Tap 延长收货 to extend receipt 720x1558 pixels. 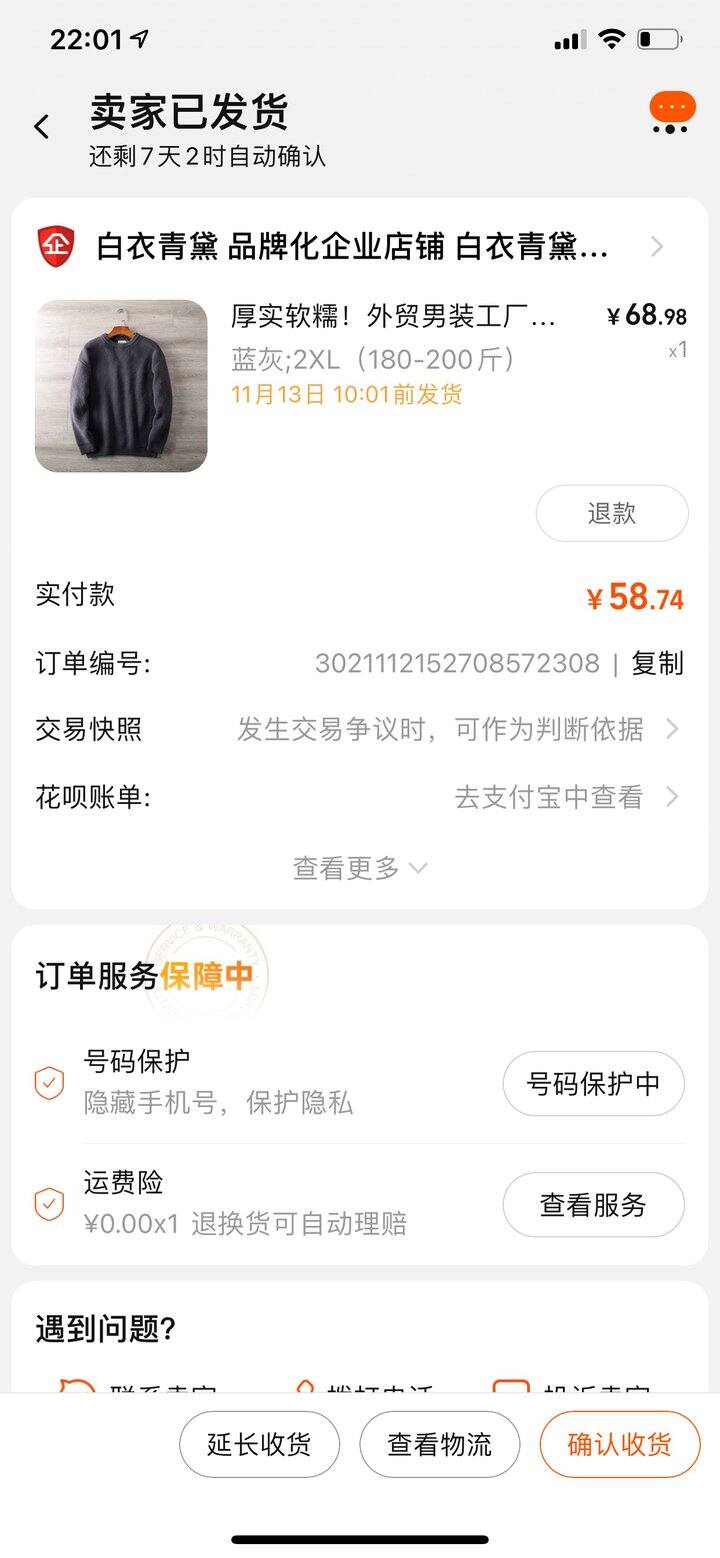[x=260, y=1444]
